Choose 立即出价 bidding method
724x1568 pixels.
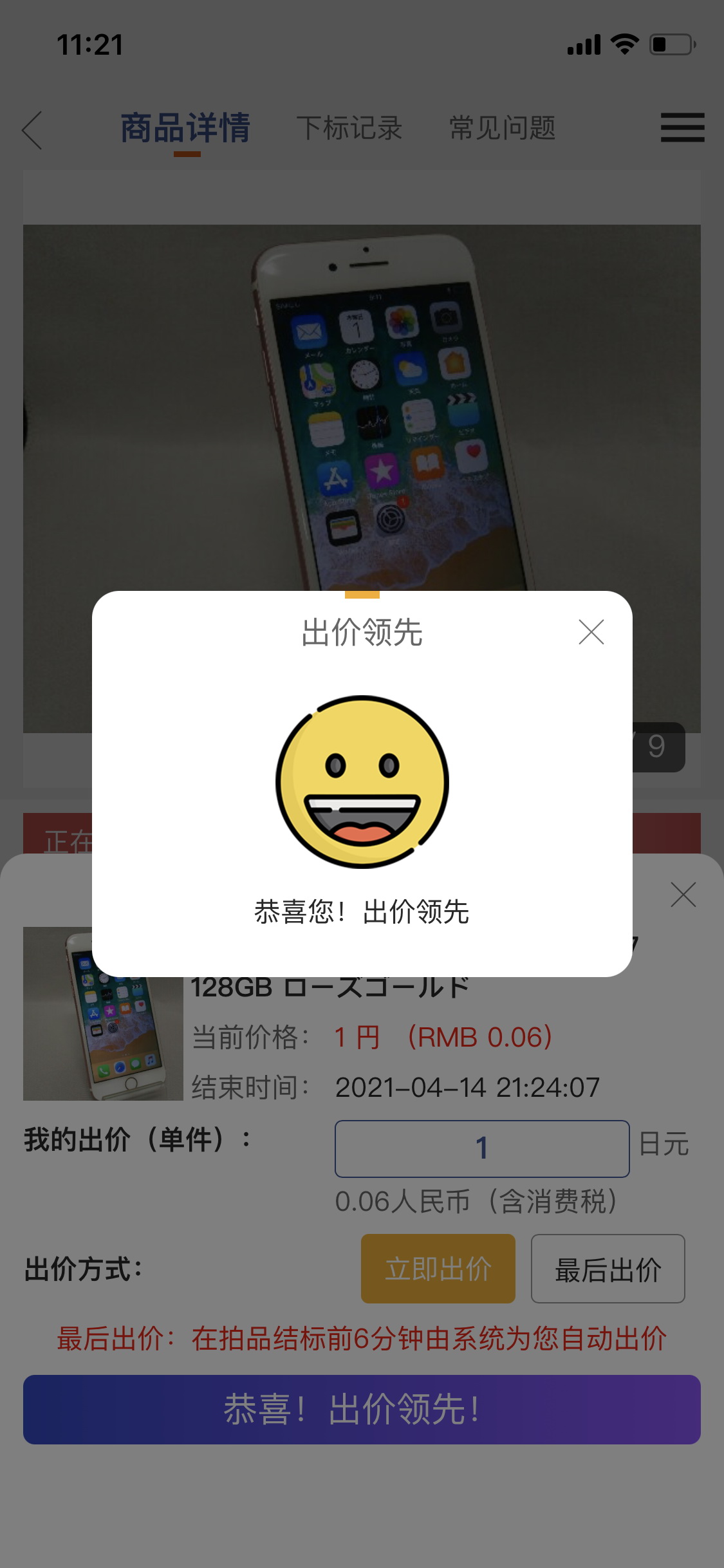tap(438, 1269)
